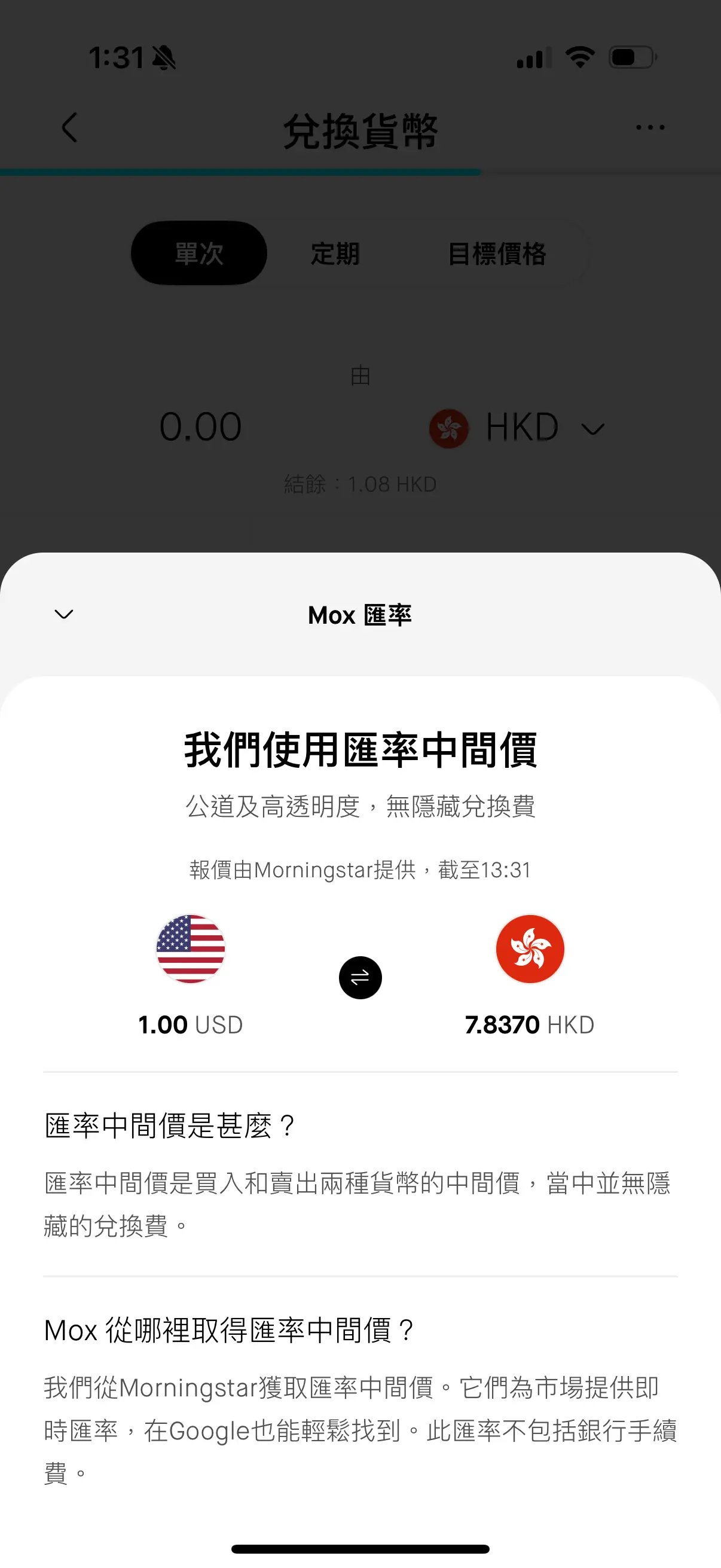Select the 單次 tab
Viewport: 721px width, 1568px height.
199,253
